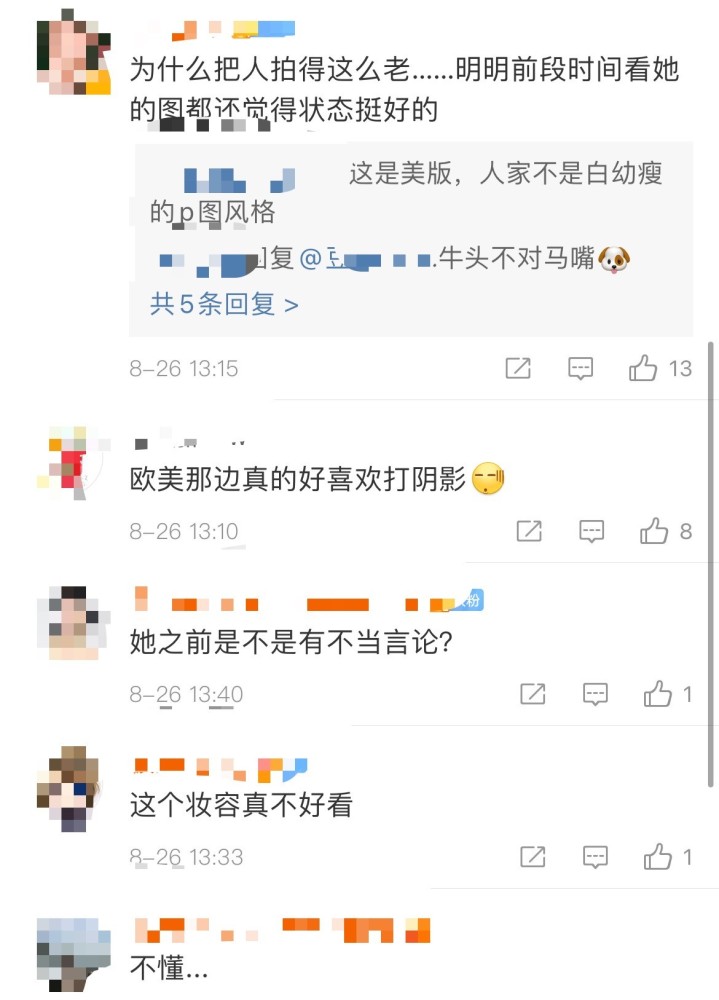Expand the 共5条回复 replies link
Image resolution: width=719 pixels, height=1000 pixels.
click(x=224, y=304)
